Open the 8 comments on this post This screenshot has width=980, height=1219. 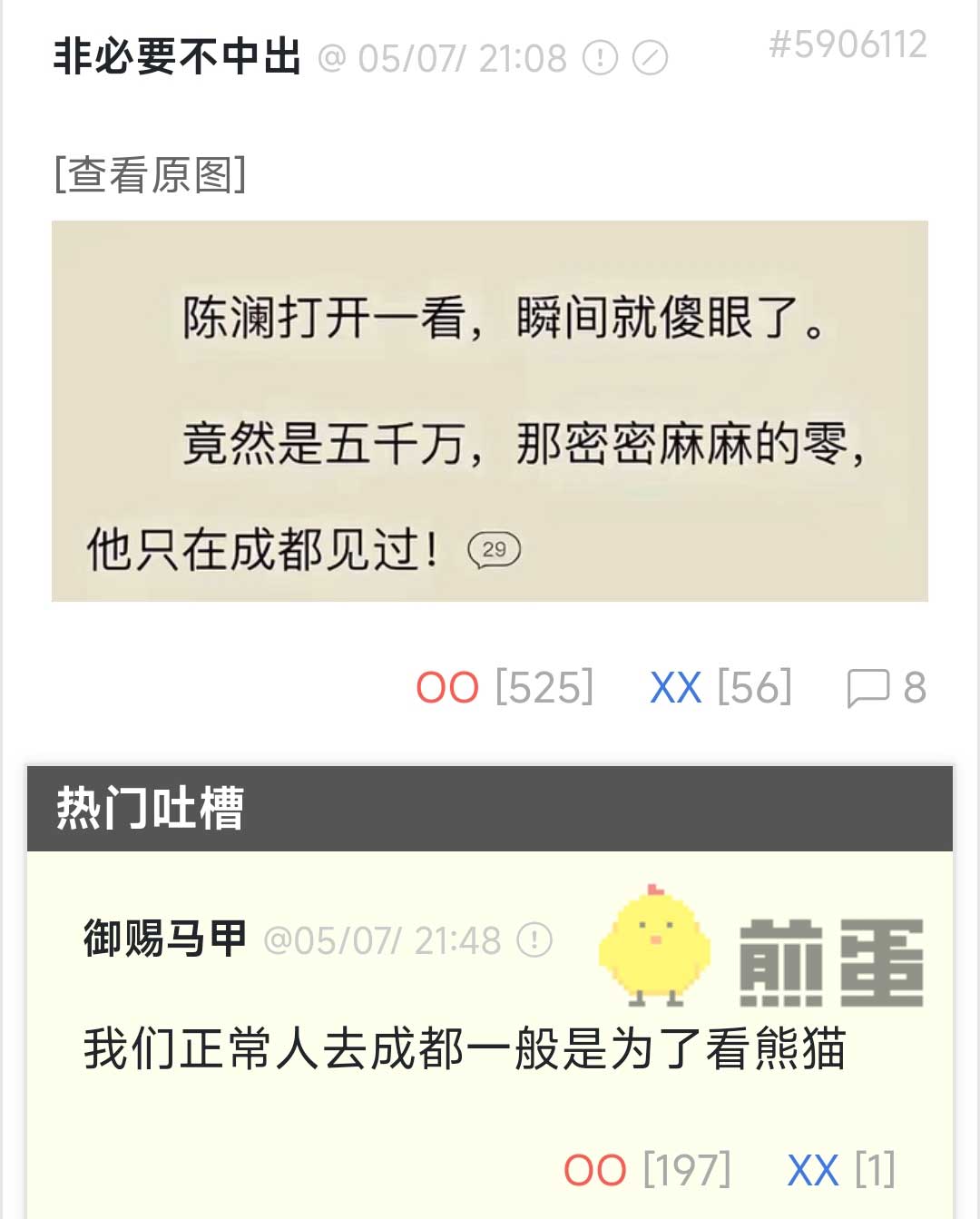click(887, 687)
